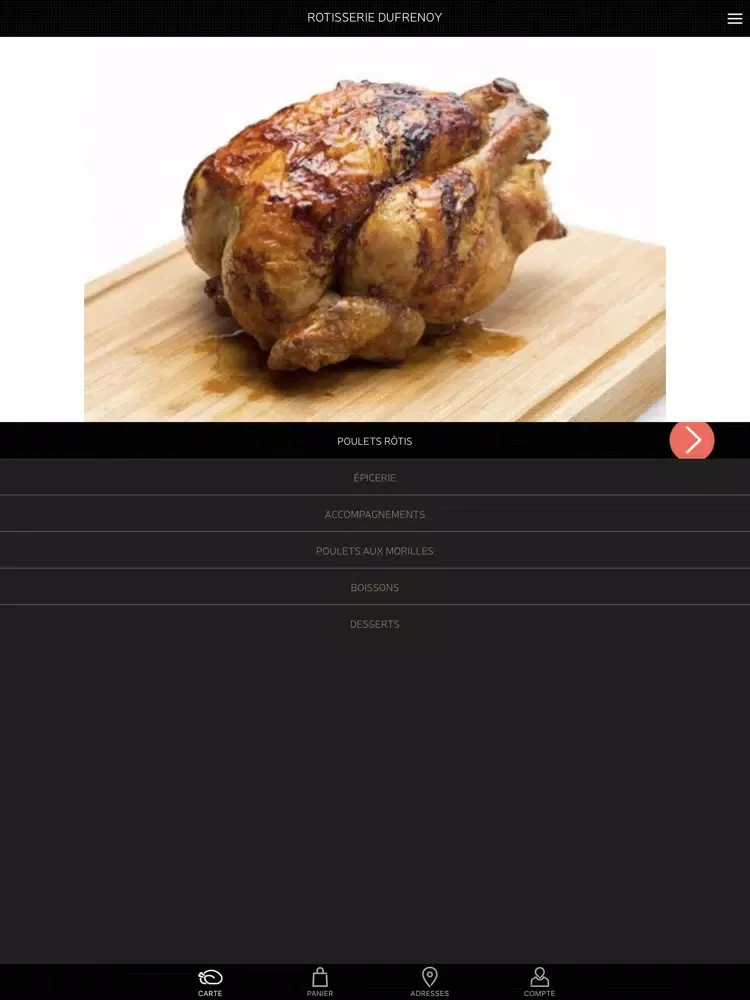Open the Adresses tab
750x1000 pixels.
pyautogui.click(x=430, y=981)
